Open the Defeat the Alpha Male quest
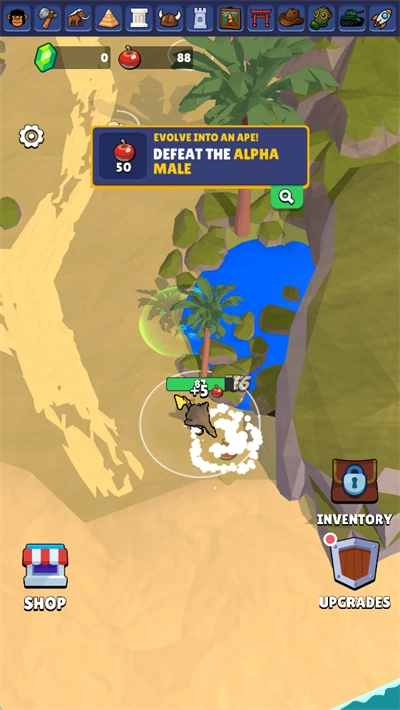Screen dimensions: 400x710 200,157
